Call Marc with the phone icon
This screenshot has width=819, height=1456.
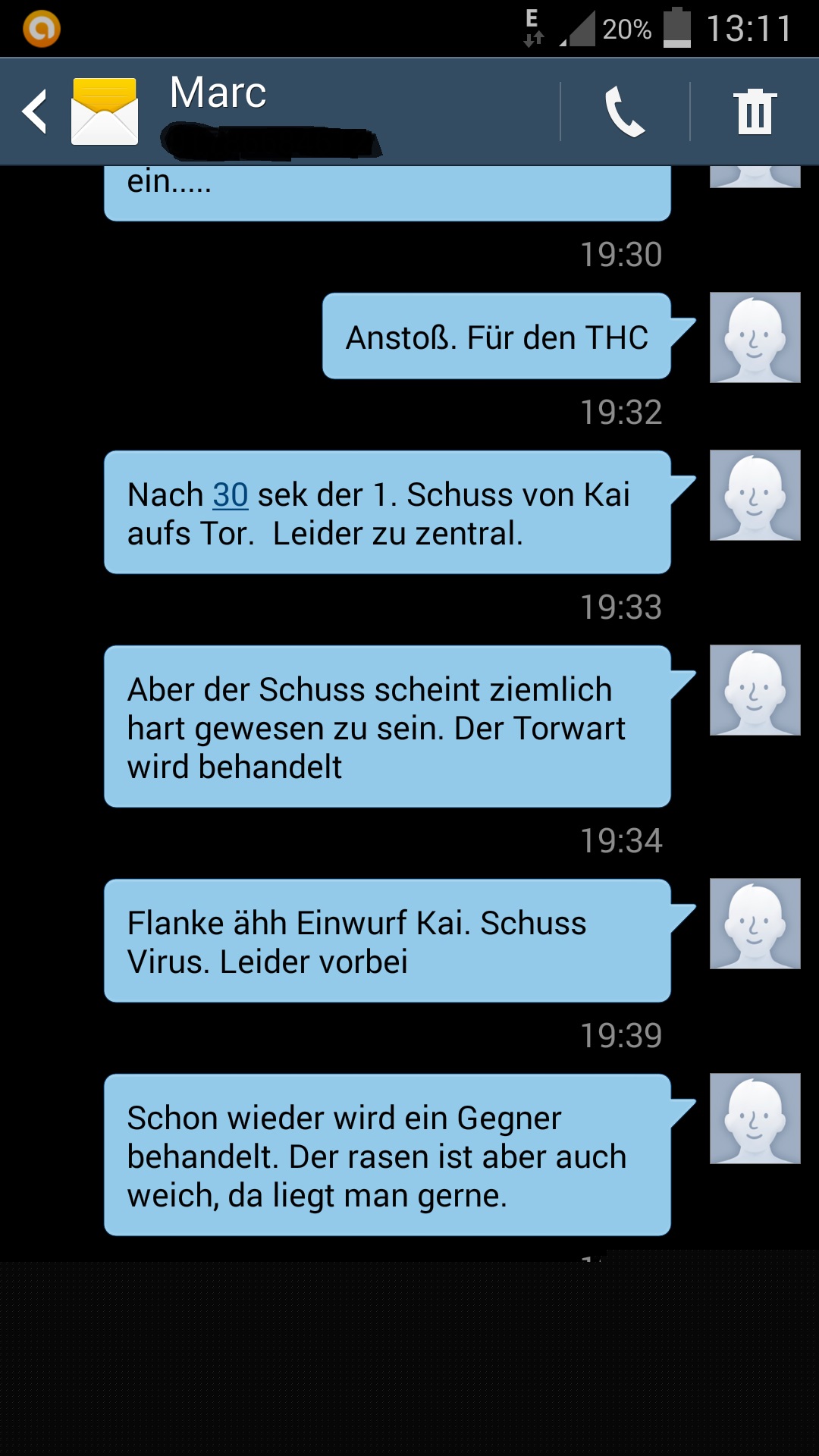[x=625, y=111]
